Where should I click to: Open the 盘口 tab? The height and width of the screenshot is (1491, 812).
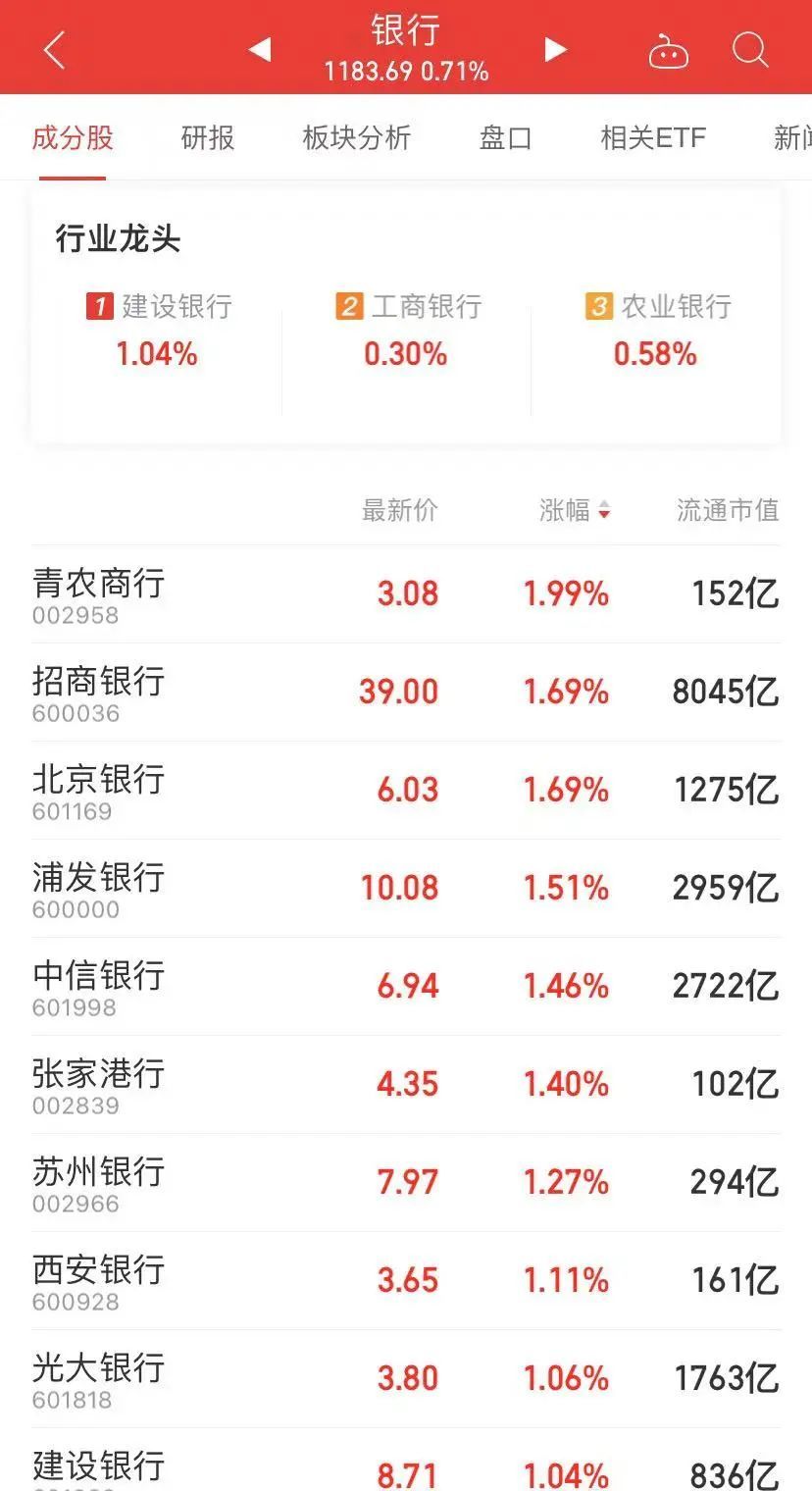(x=505, y=137)
